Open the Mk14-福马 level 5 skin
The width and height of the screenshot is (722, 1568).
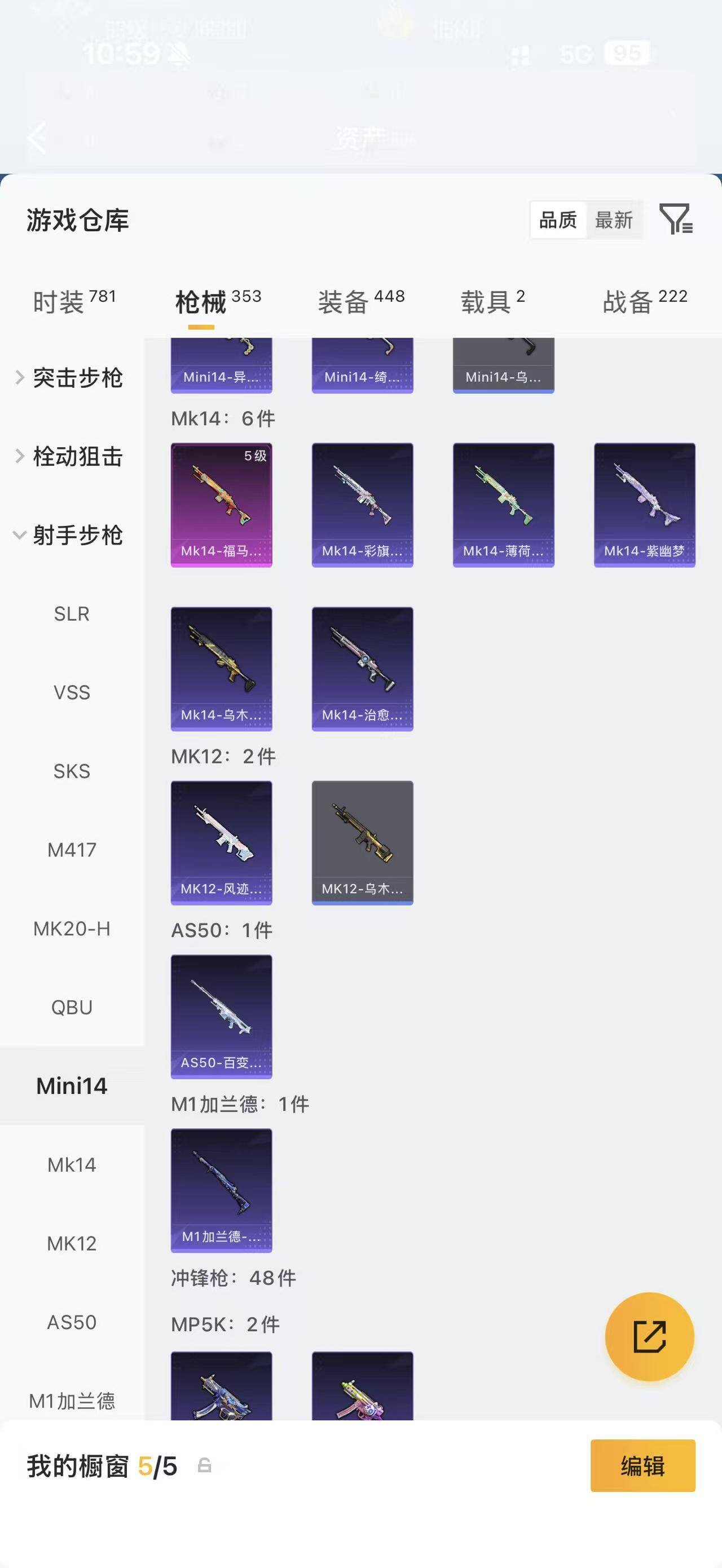(x=222, y=505)
